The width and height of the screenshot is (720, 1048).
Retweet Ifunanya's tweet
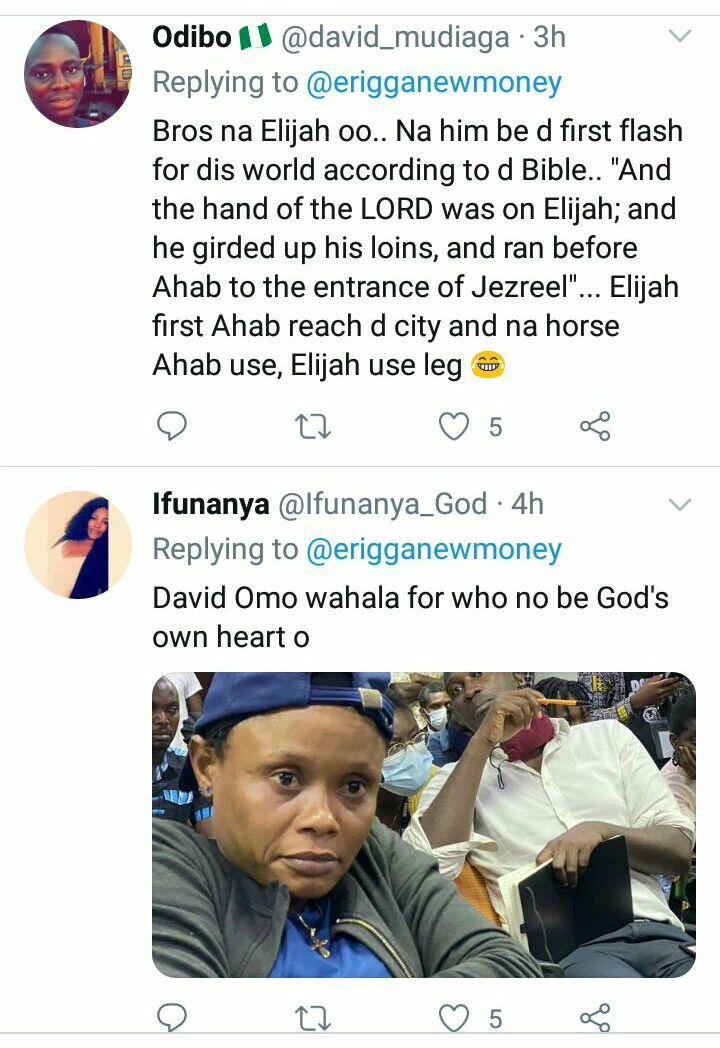pos(314,1018)
